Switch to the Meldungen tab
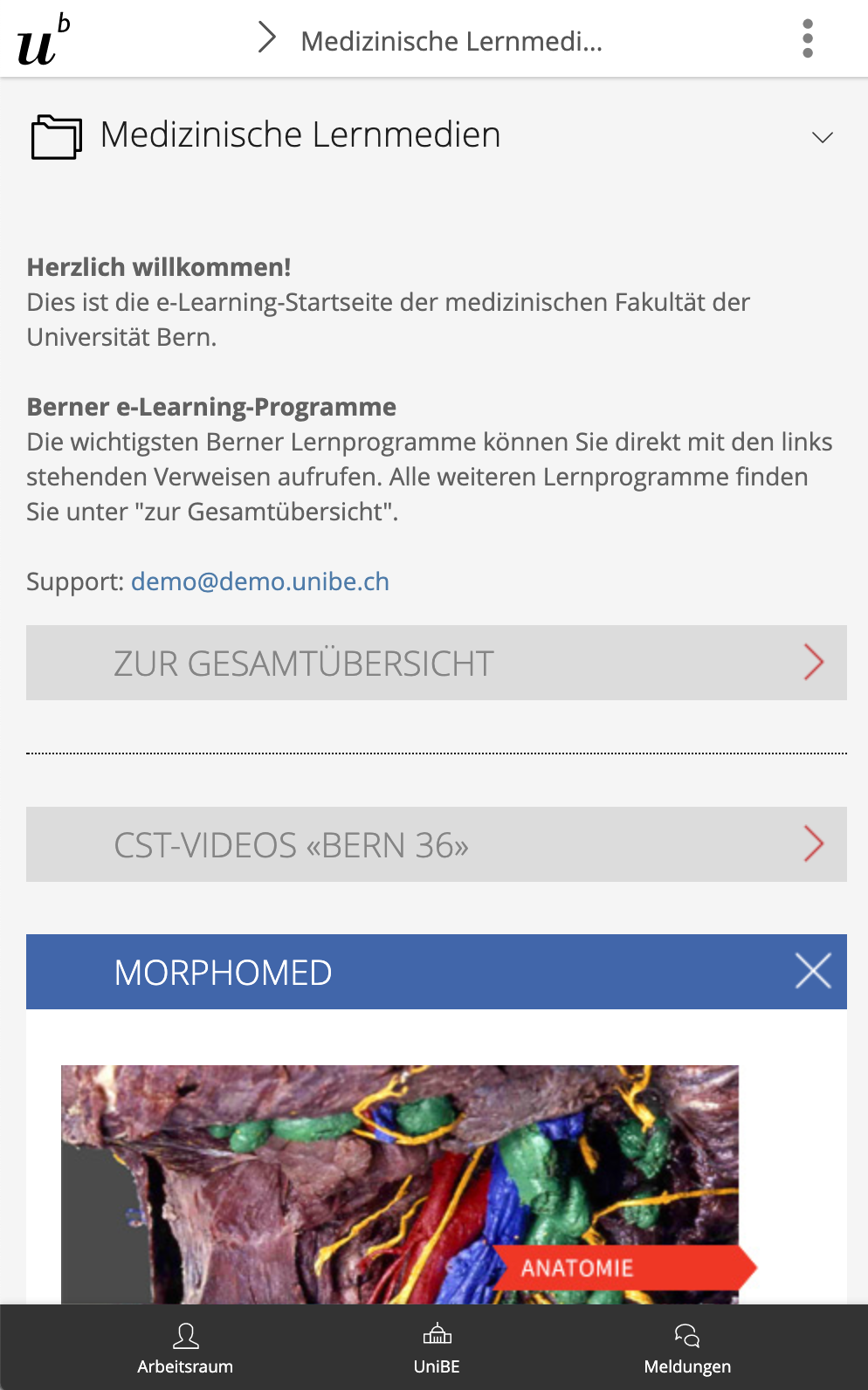 point(687,1348)
